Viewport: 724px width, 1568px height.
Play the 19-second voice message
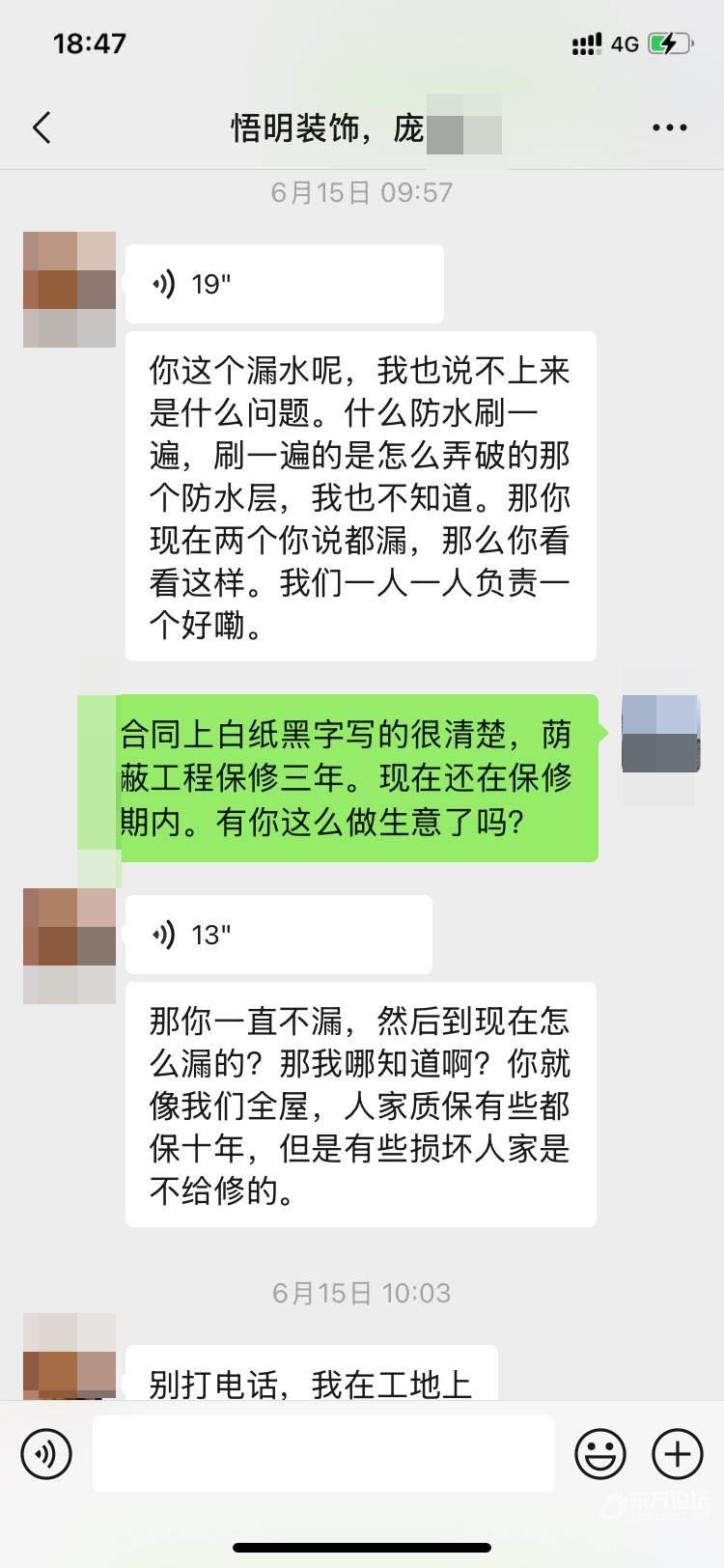click(284, 284)
